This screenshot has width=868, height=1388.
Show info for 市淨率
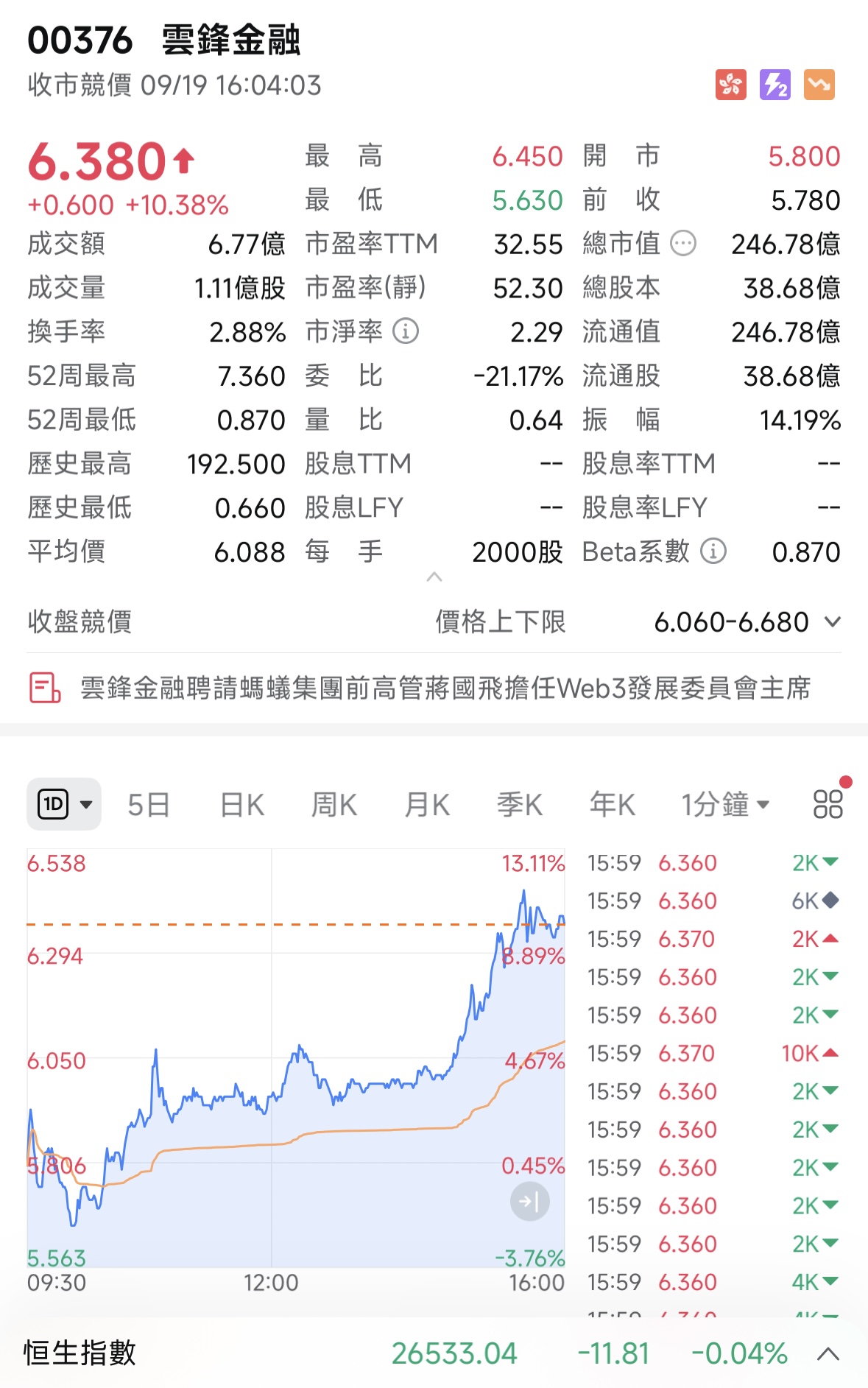[406, 331]
